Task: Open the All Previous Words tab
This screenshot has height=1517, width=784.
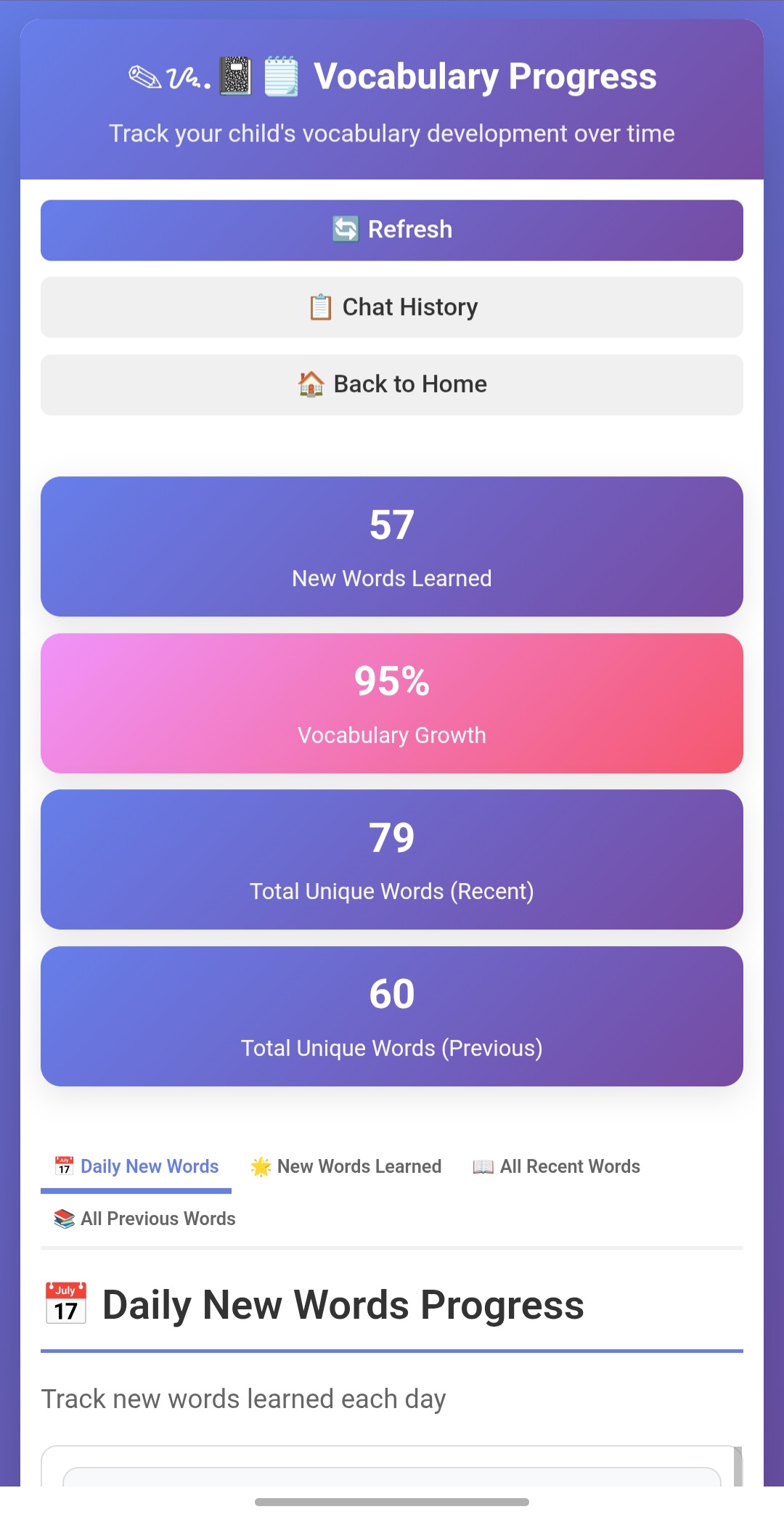Action: click(x=145, y=1219)
